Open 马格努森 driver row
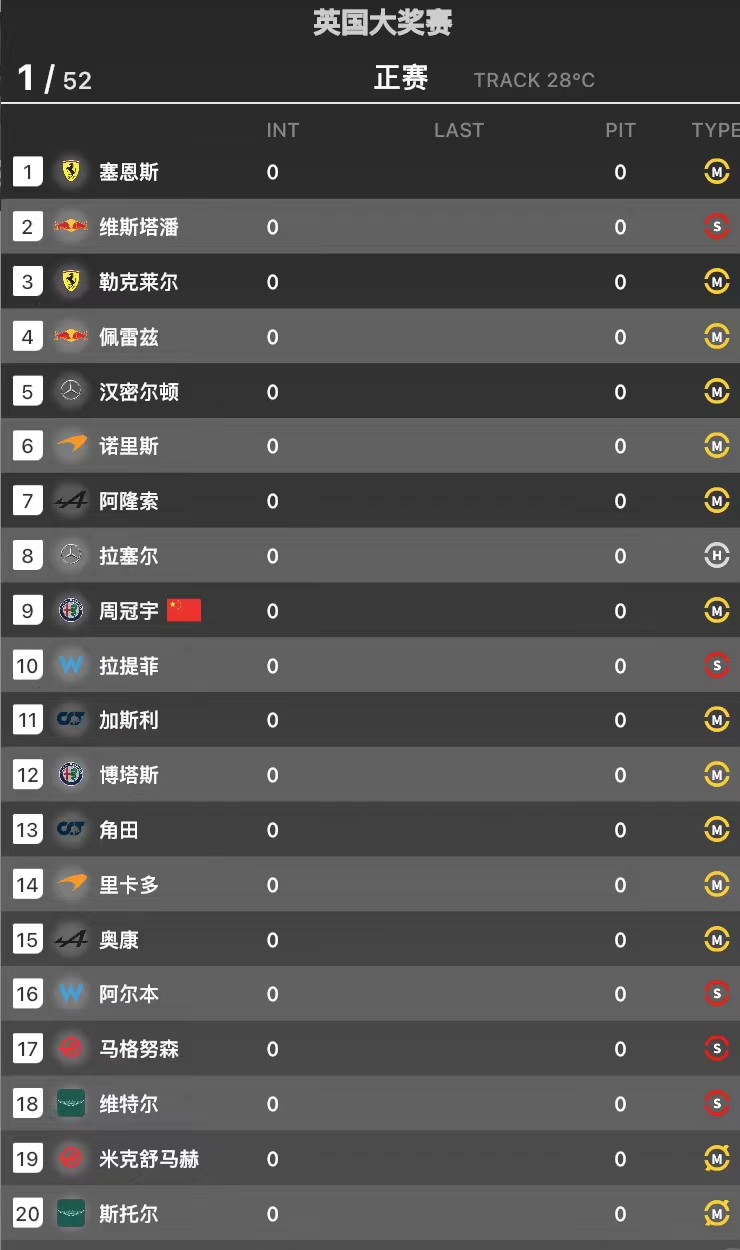Screen dimensions: 740x1250 click(370, 1049)
